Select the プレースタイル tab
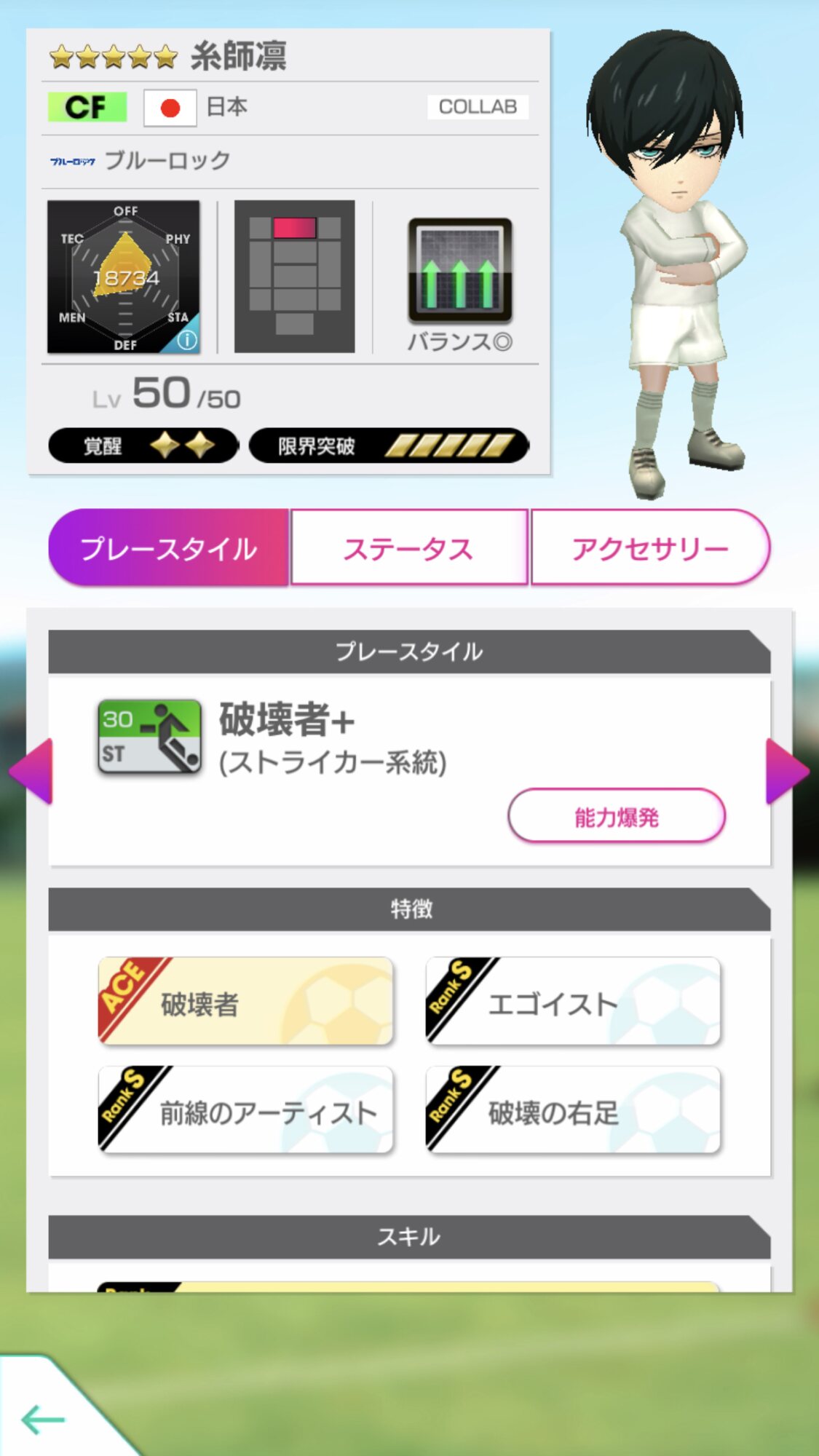Screen dimensions: 819x1456 click(169, 548)
